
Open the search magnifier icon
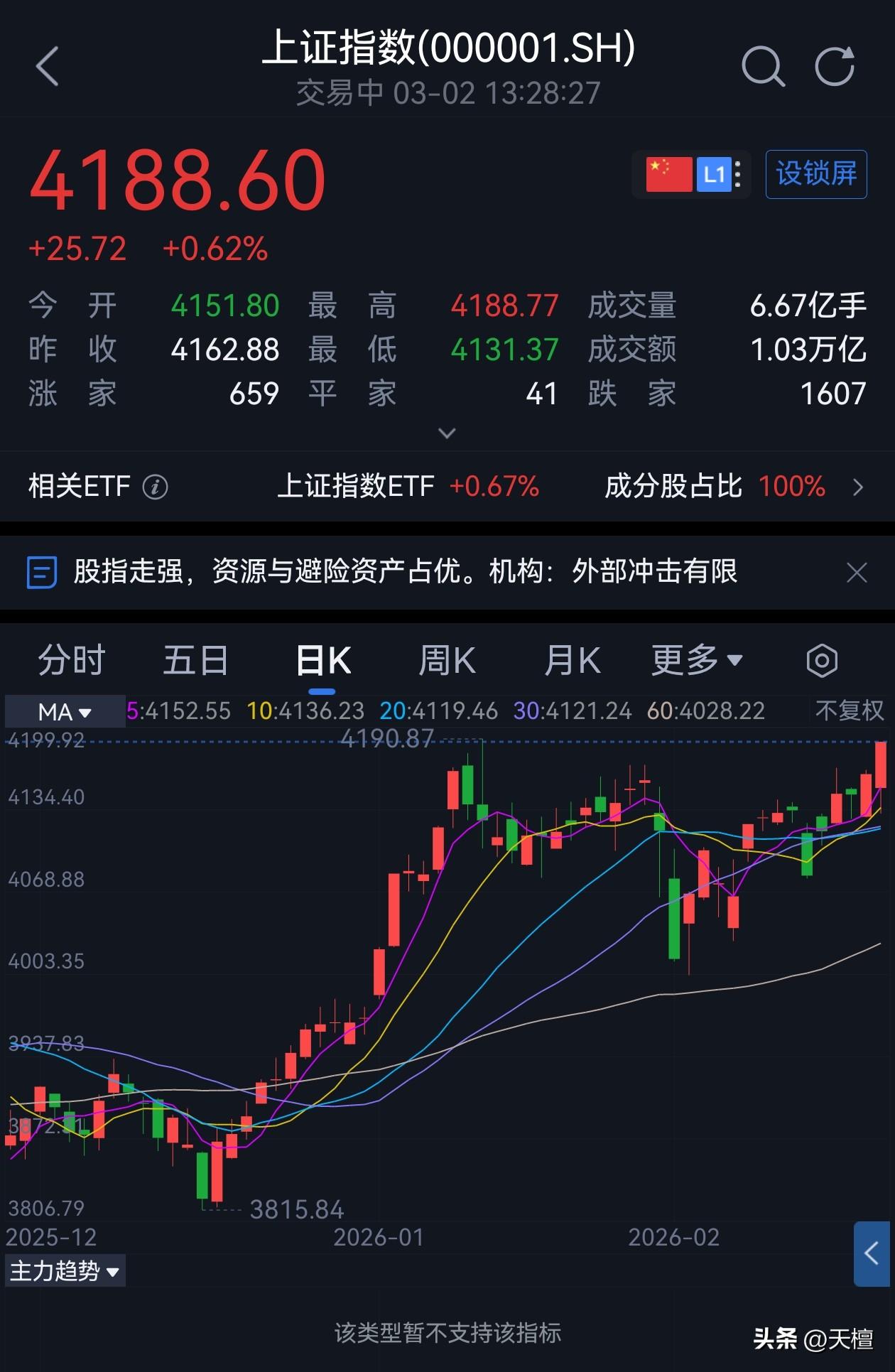(x=764, y=66)
